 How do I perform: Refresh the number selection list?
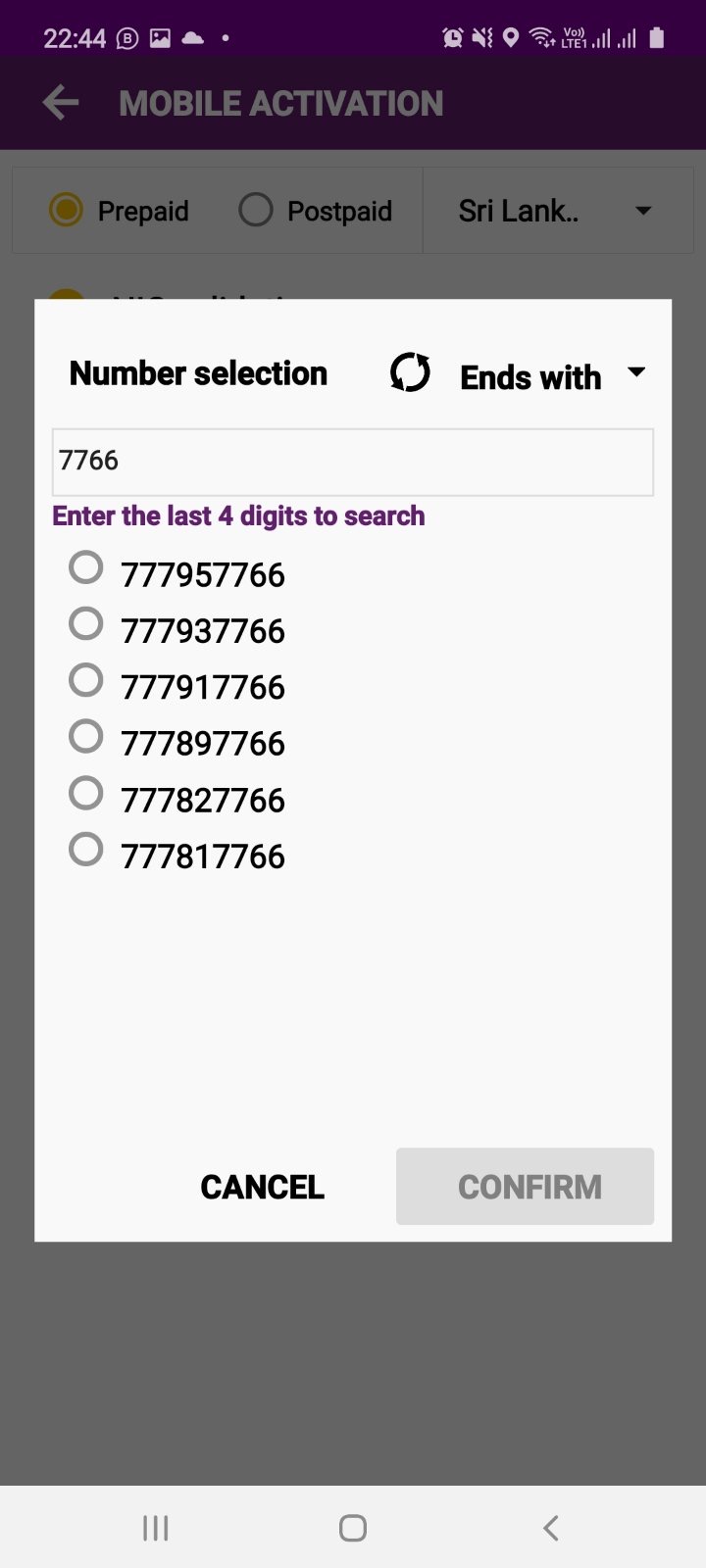[x=410, y=373]
